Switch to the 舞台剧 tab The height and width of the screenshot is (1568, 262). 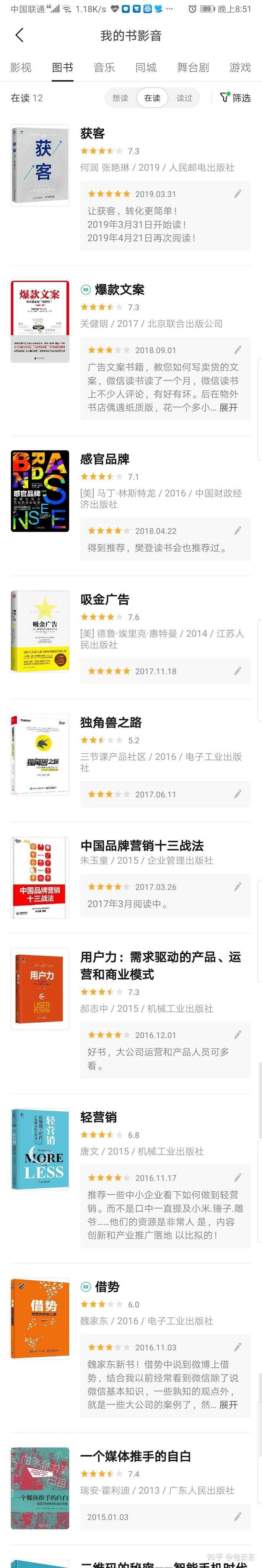193,67
